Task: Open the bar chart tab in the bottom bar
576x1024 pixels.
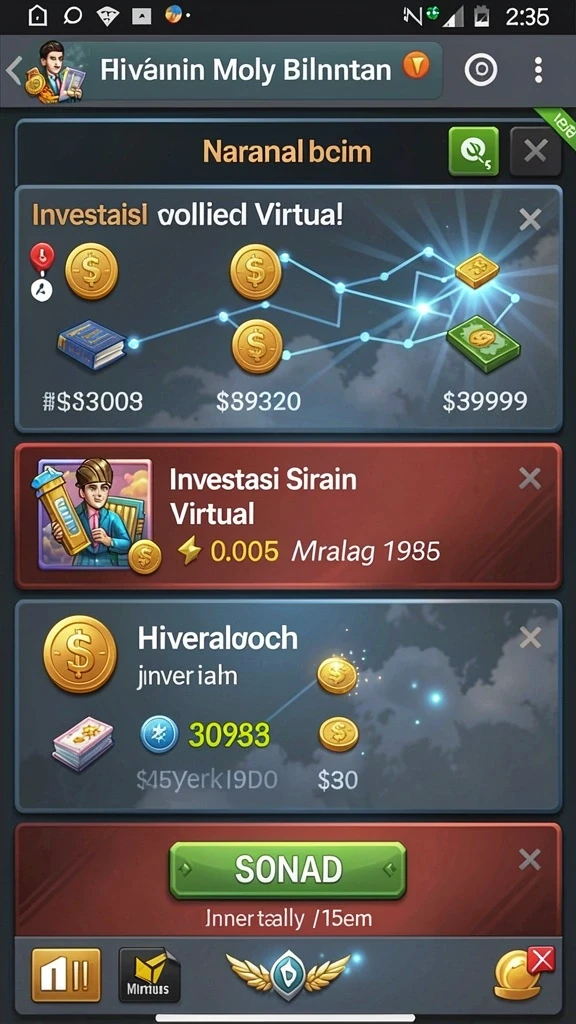Action: 66,976
